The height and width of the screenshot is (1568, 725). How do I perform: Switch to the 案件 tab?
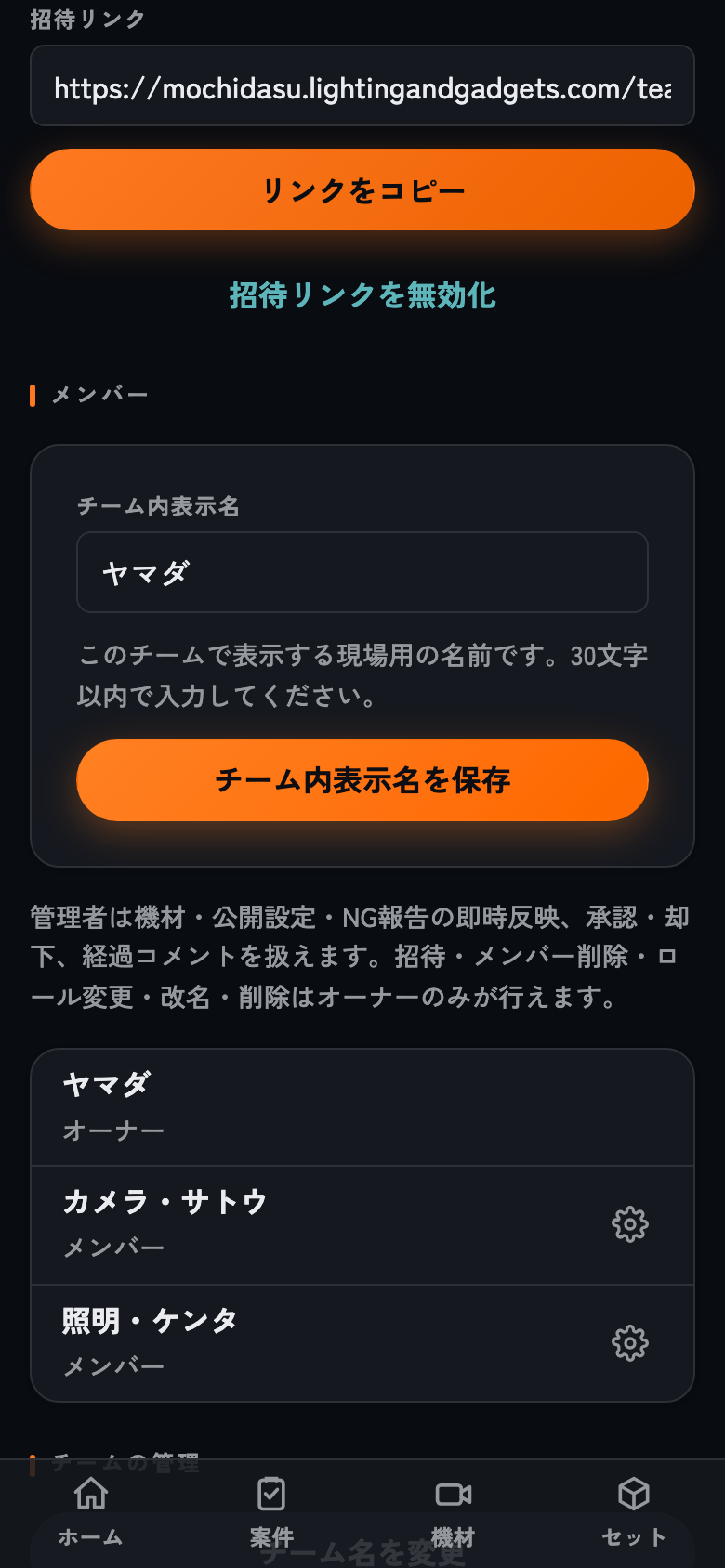[x=271, y=1512]
